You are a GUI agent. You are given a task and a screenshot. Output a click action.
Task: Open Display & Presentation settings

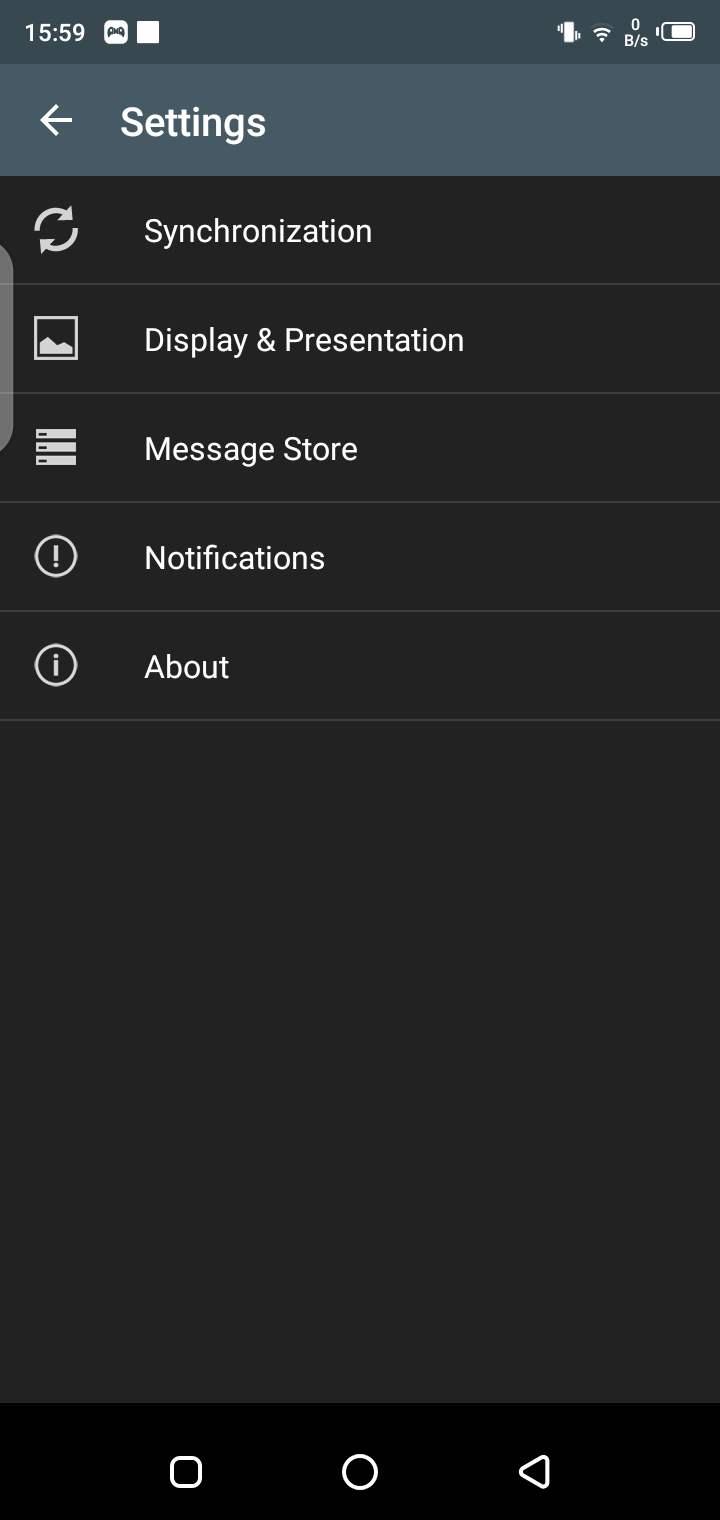tap(303, 340)
